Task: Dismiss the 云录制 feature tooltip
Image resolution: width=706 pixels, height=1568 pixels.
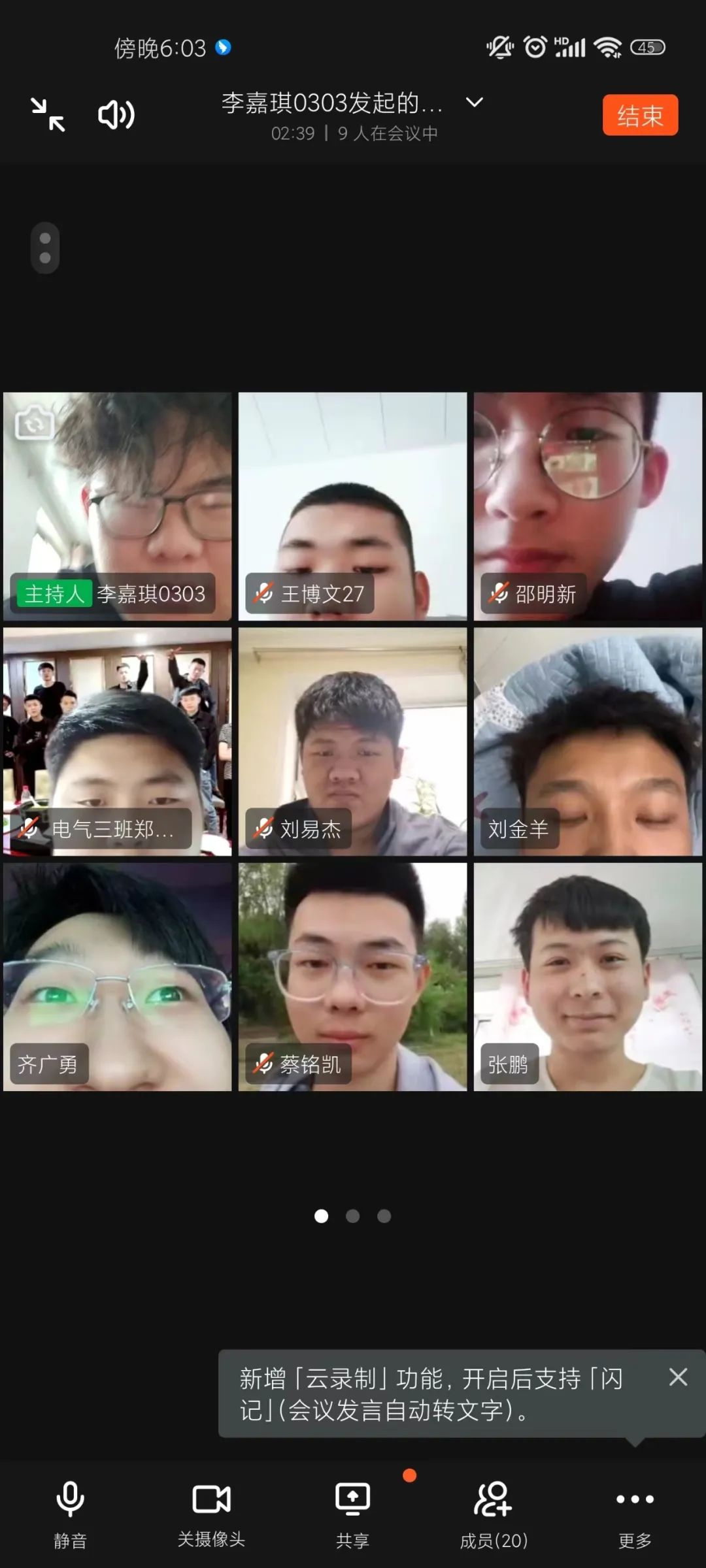Action: click(x=678, y=1377)
